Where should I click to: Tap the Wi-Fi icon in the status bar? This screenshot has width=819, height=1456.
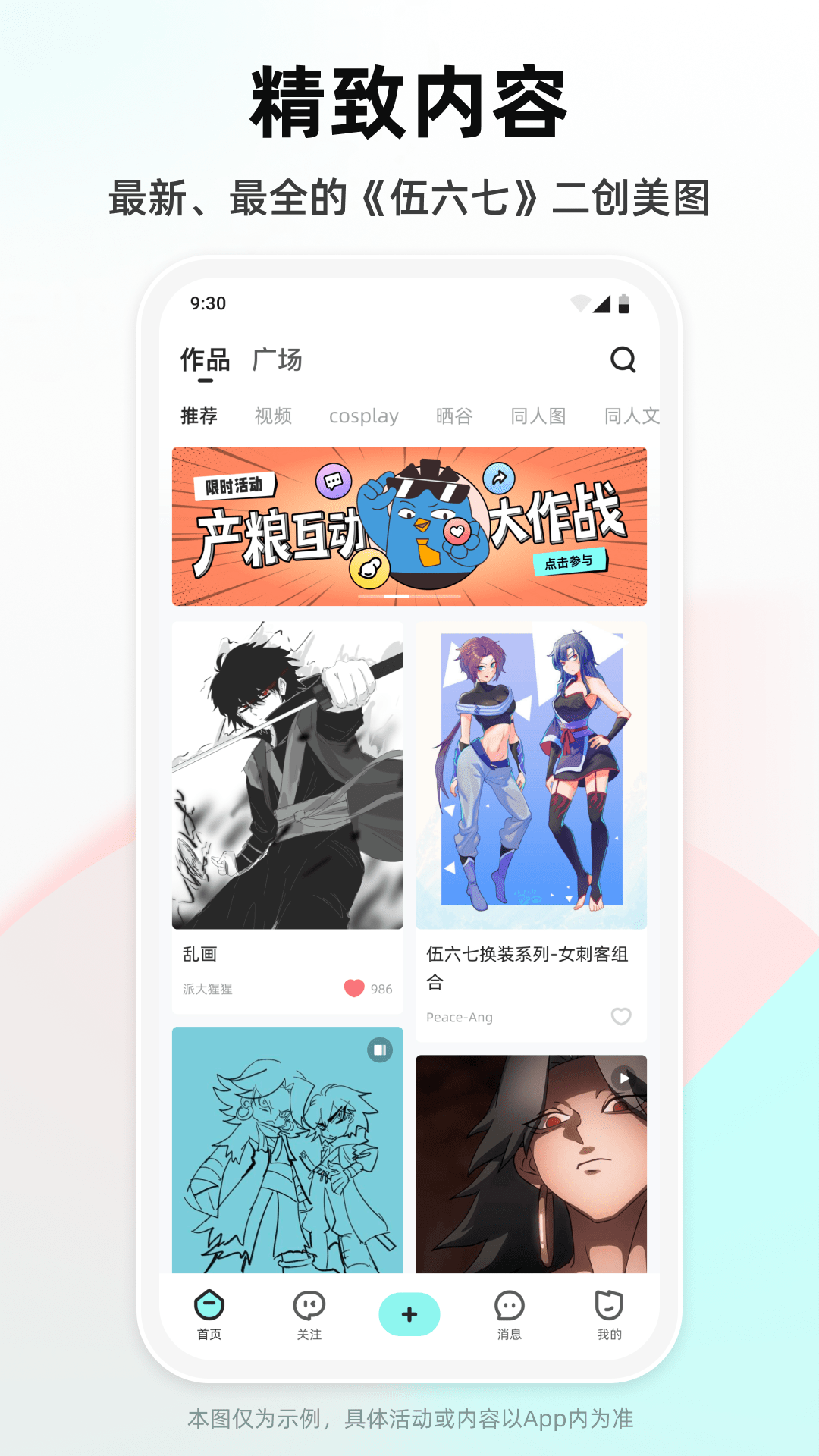pos(580,302)
